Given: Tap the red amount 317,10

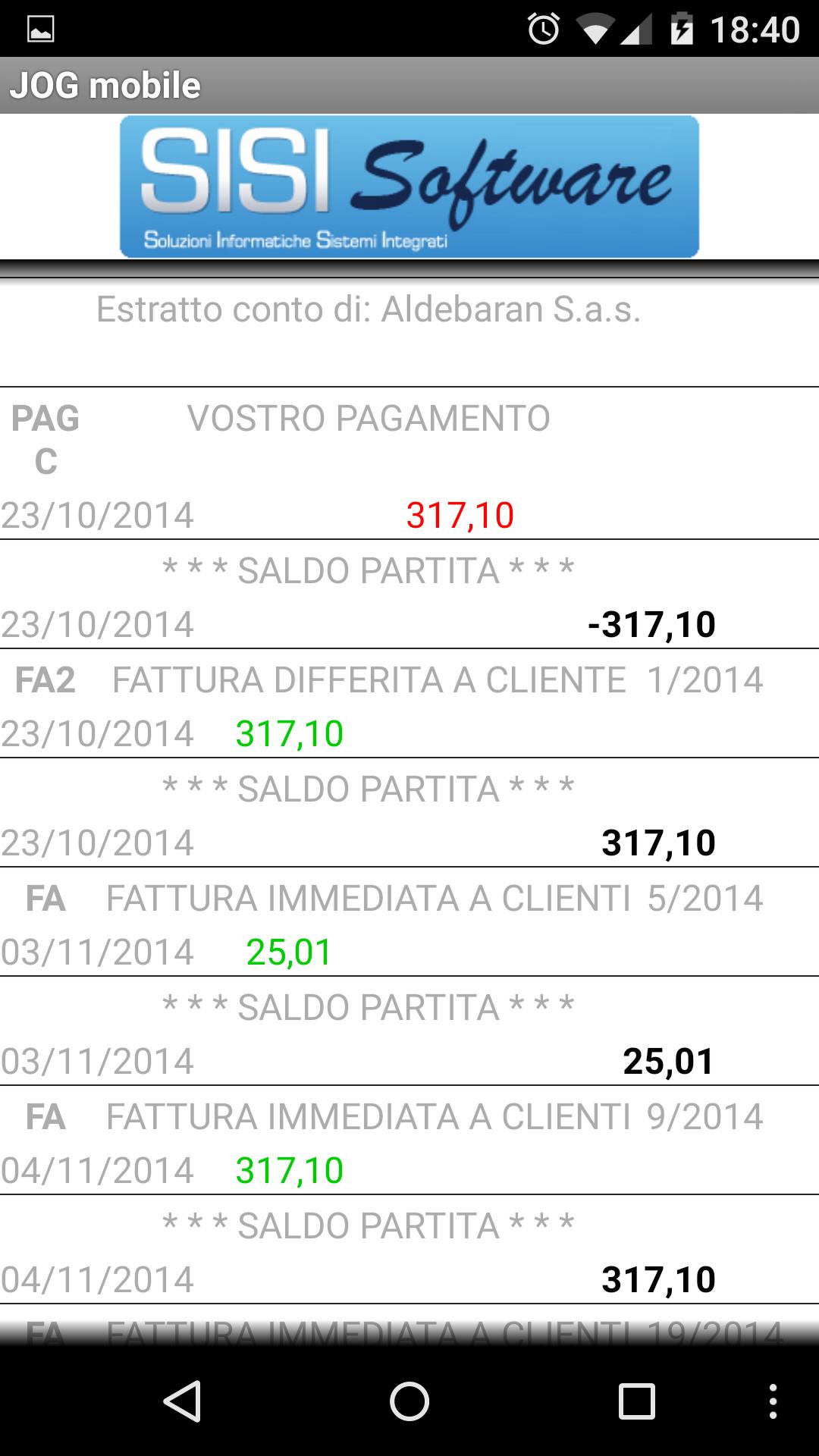Looking at the screenshot, I should point(459,516).
